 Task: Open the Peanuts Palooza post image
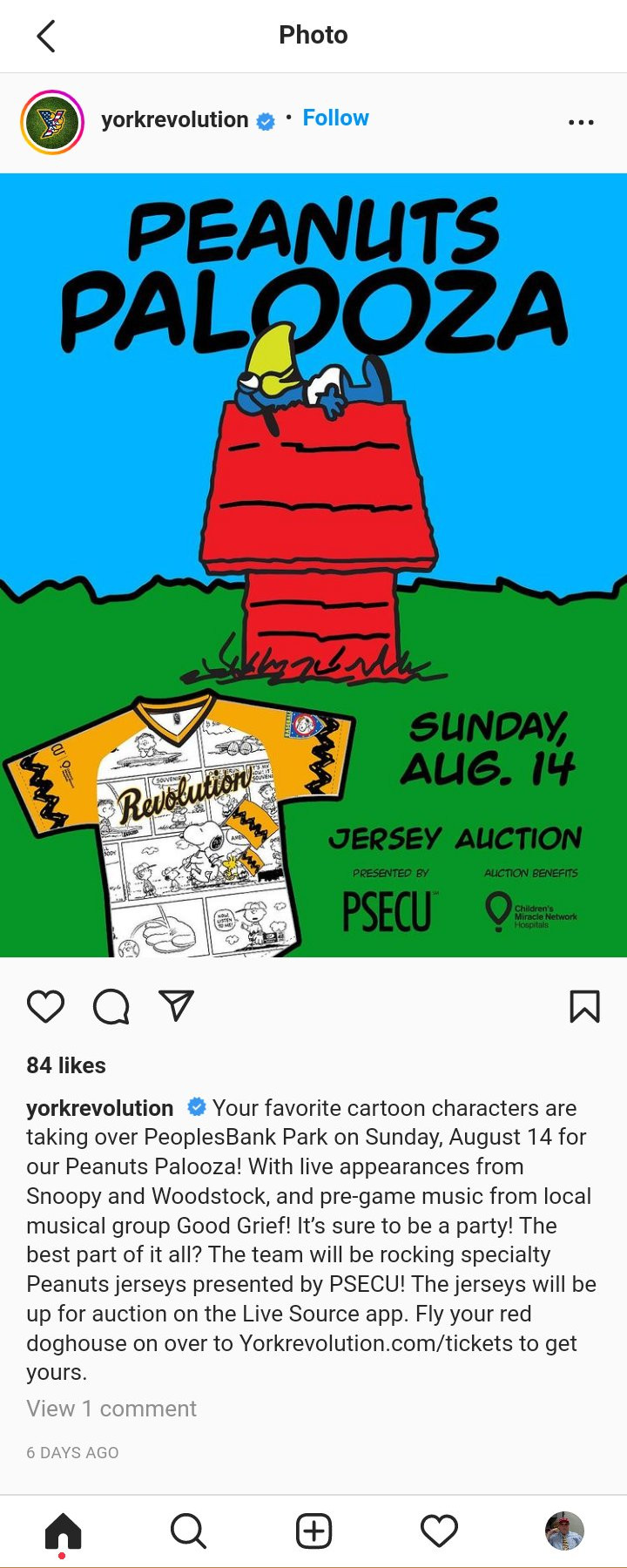coord(313,564)
